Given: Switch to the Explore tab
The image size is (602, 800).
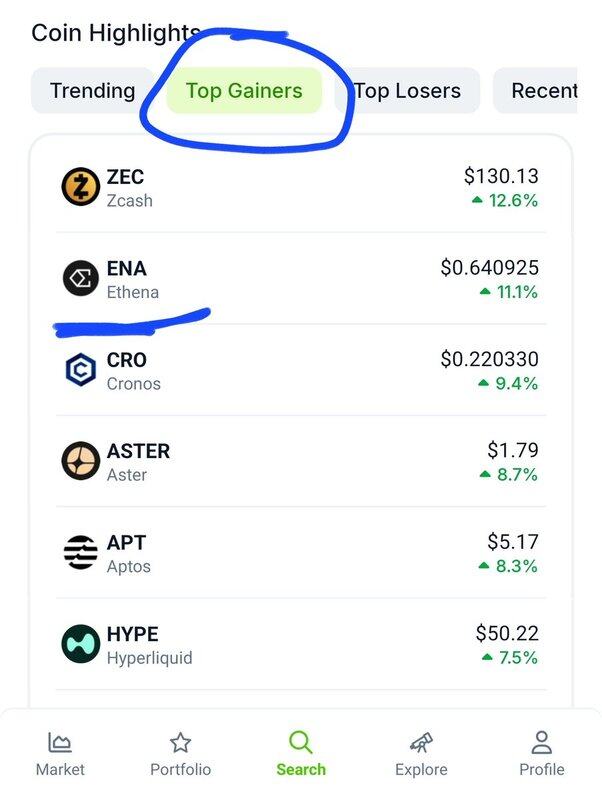Looking at the screenshot, I should pyautogui.click(x=421, y=754).
